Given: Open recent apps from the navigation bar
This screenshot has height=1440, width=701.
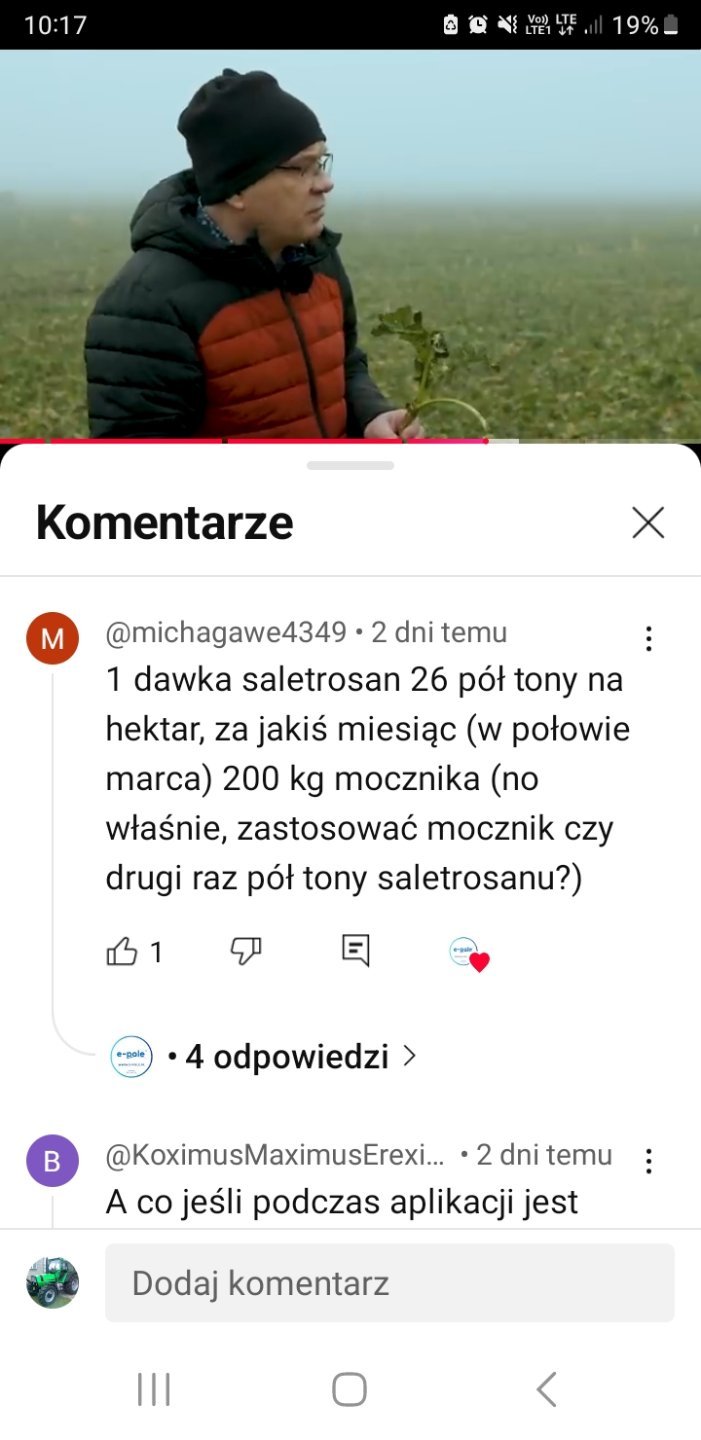Looking at the screenshot, I should coord(154,1389).
